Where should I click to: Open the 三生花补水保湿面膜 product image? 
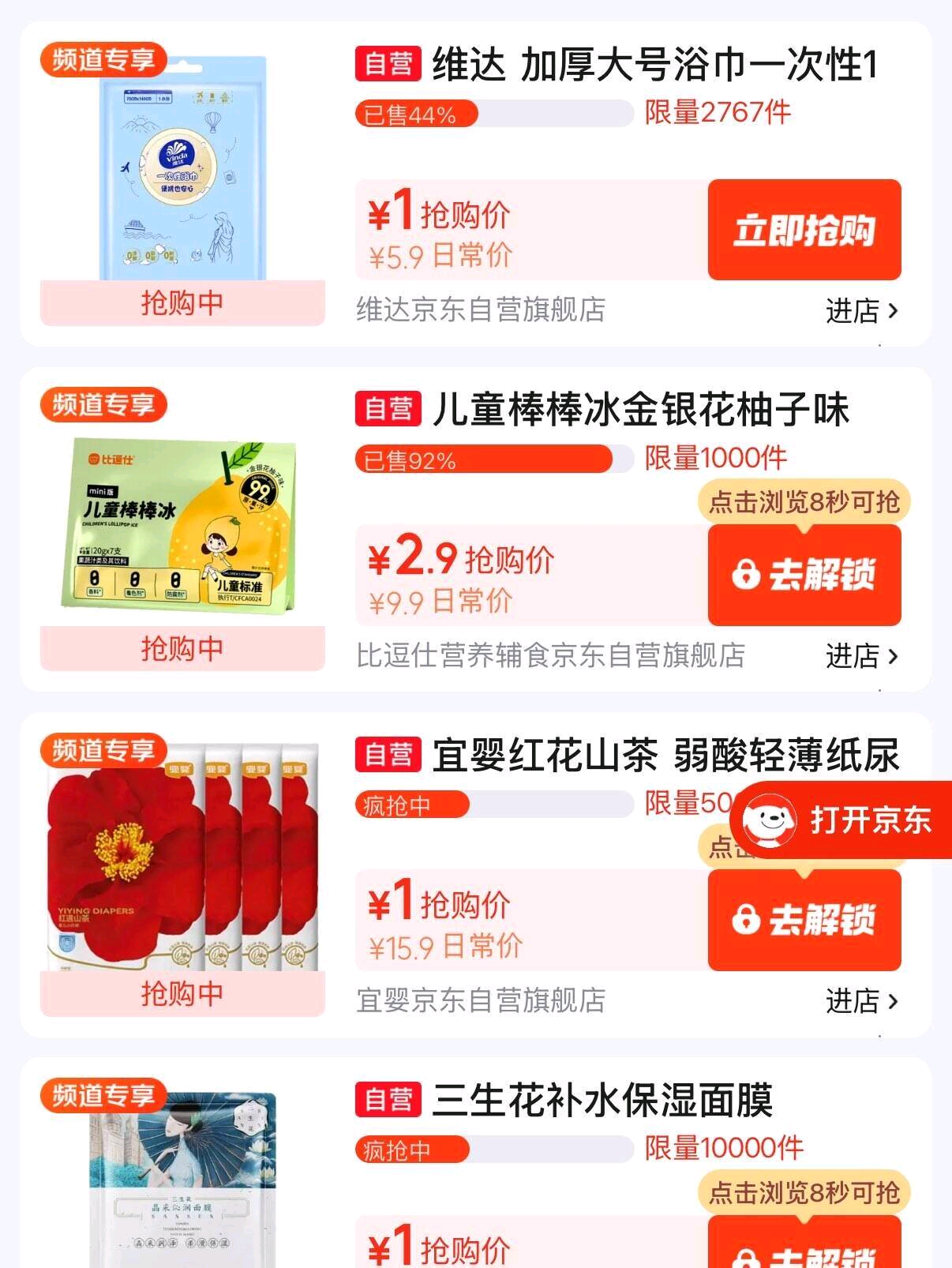pos(182,1180)
